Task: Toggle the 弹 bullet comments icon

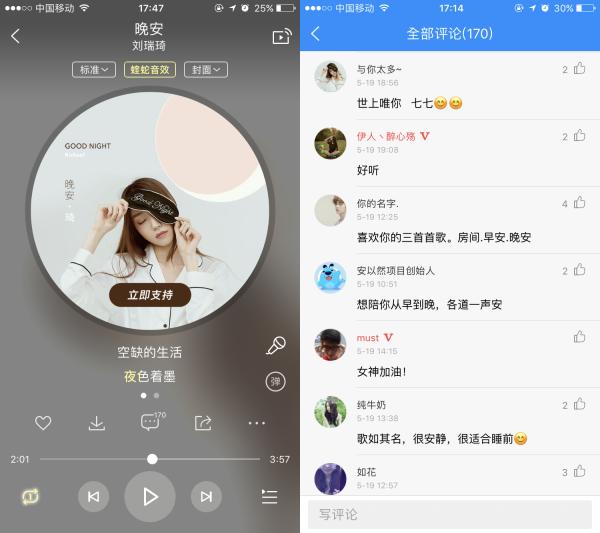Action: click(x=275, y=381)
